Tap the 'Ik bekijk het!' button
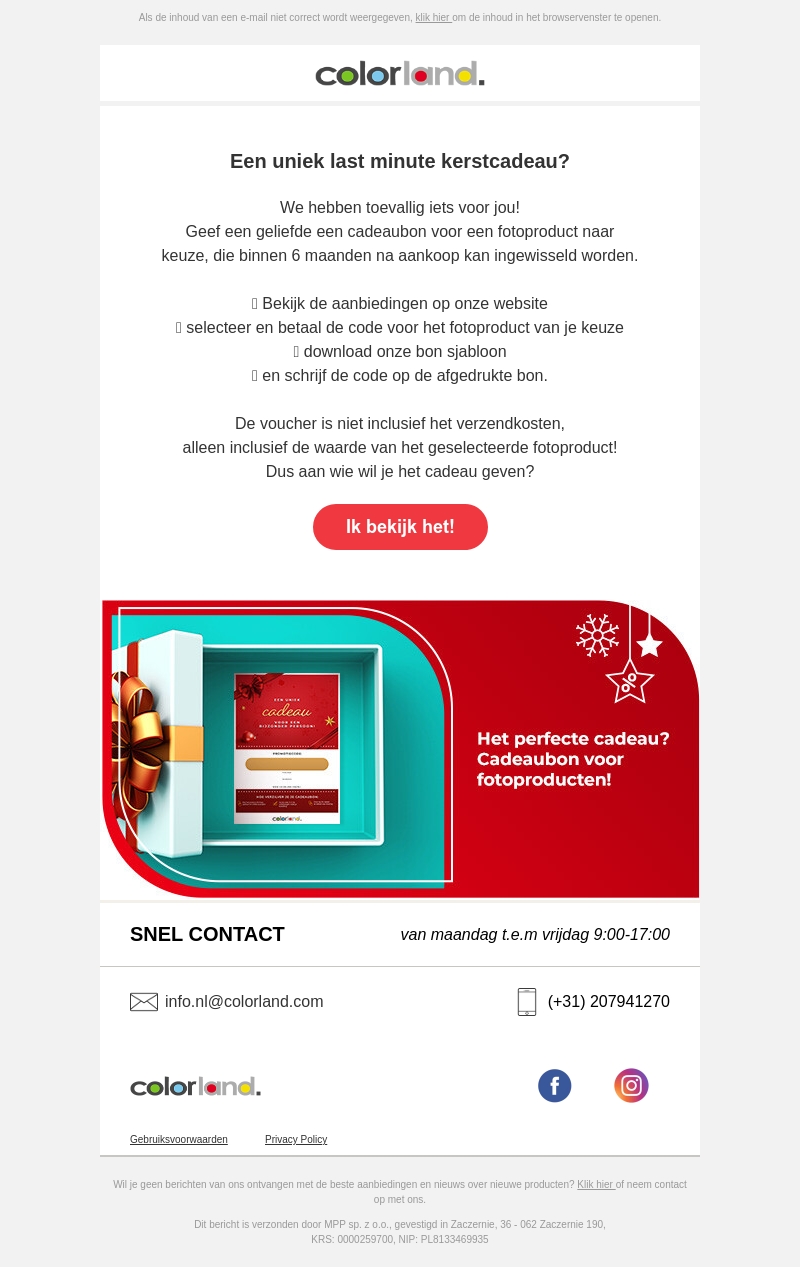The image size is (800, 1267). tap(400, 527)
